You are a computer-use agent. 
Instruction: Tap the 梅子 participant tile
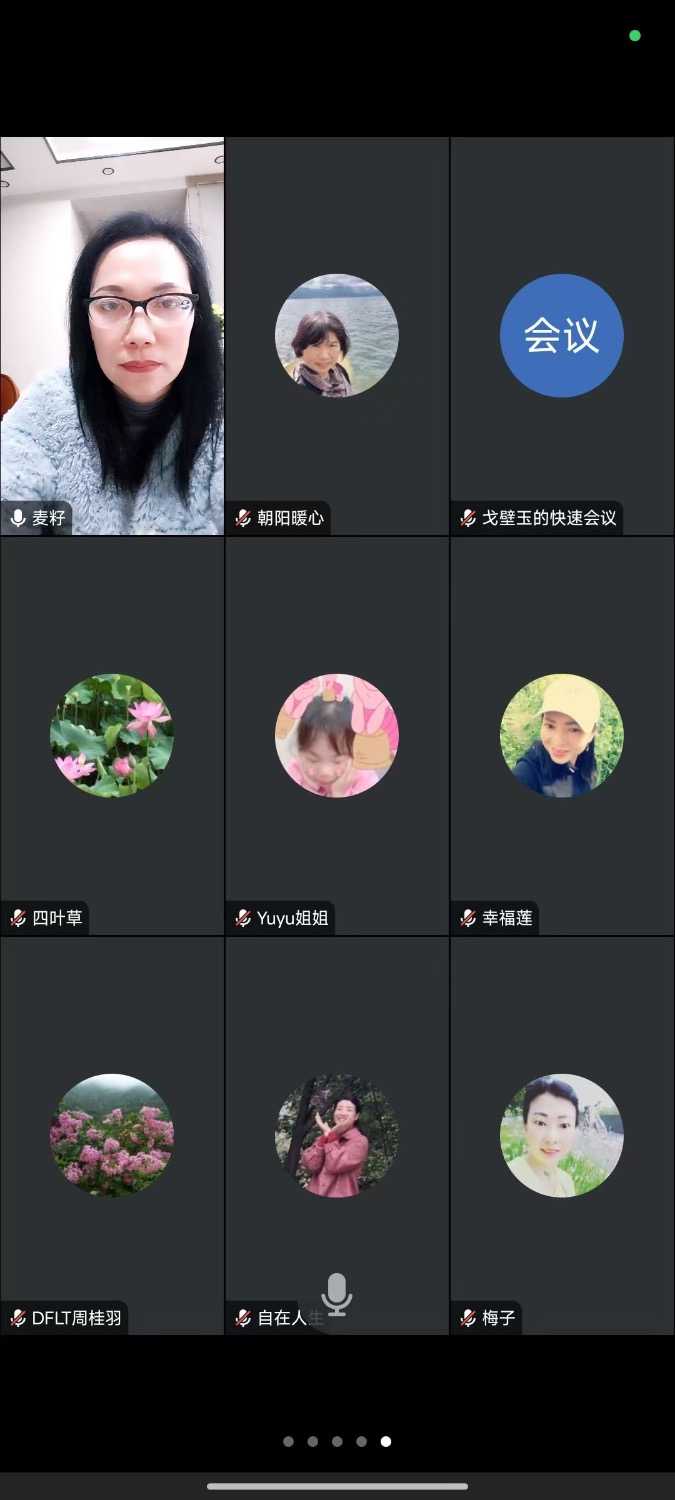click(562, 1136)
